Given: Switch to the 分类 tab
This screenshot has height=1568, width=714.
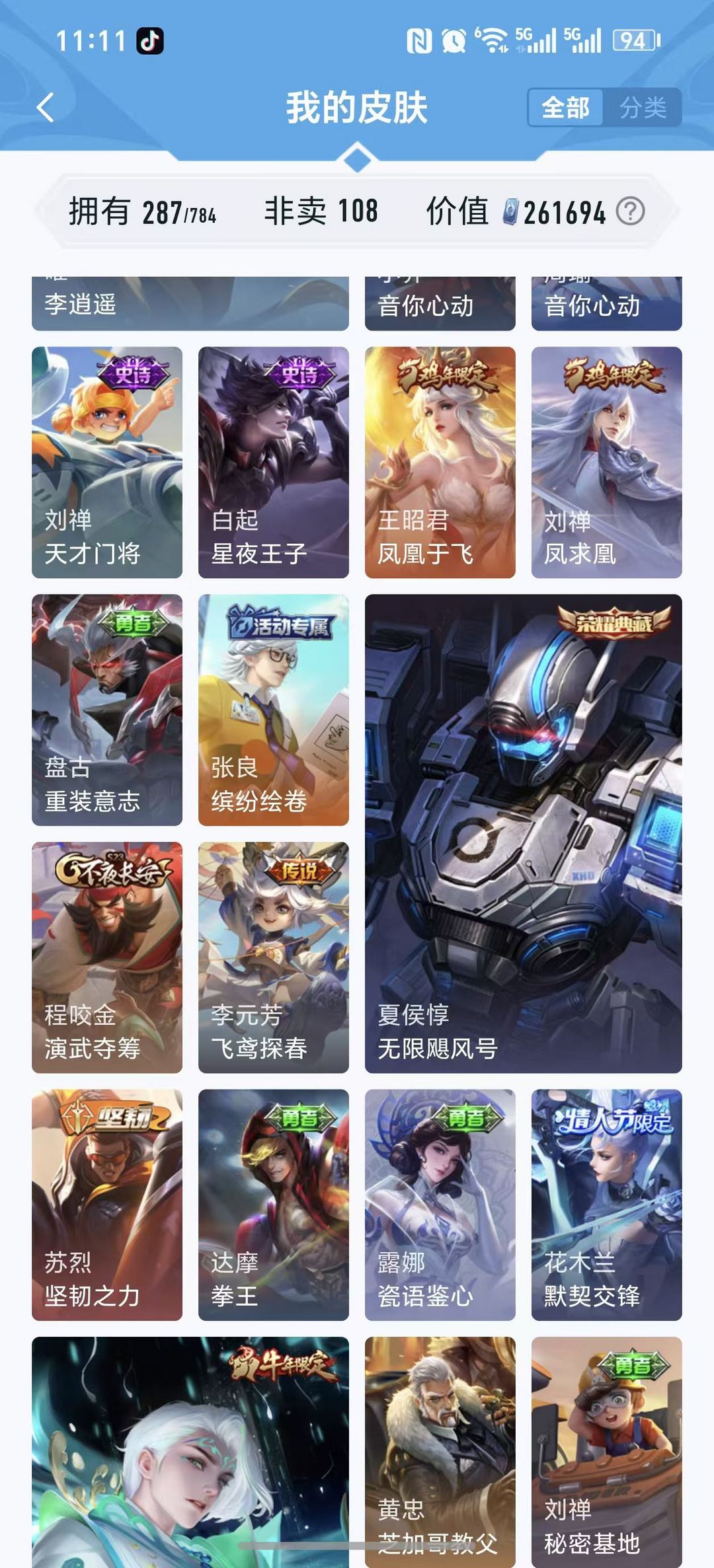Looking at the screenshot, I should click(643, 107).
